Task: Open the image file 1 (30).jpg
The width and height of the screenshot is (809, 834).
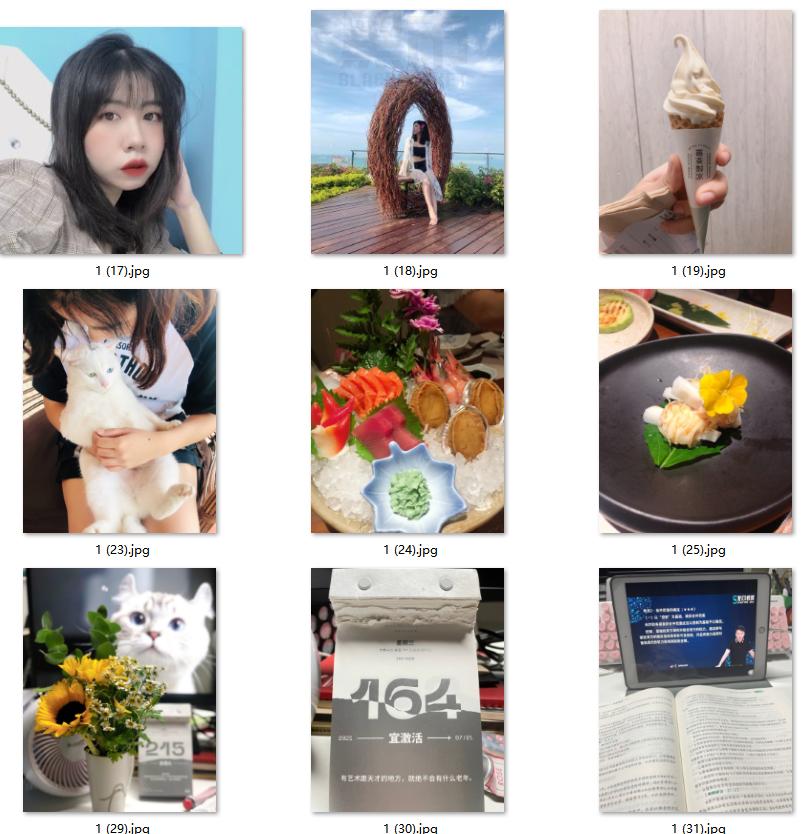Action: (408, 690)
